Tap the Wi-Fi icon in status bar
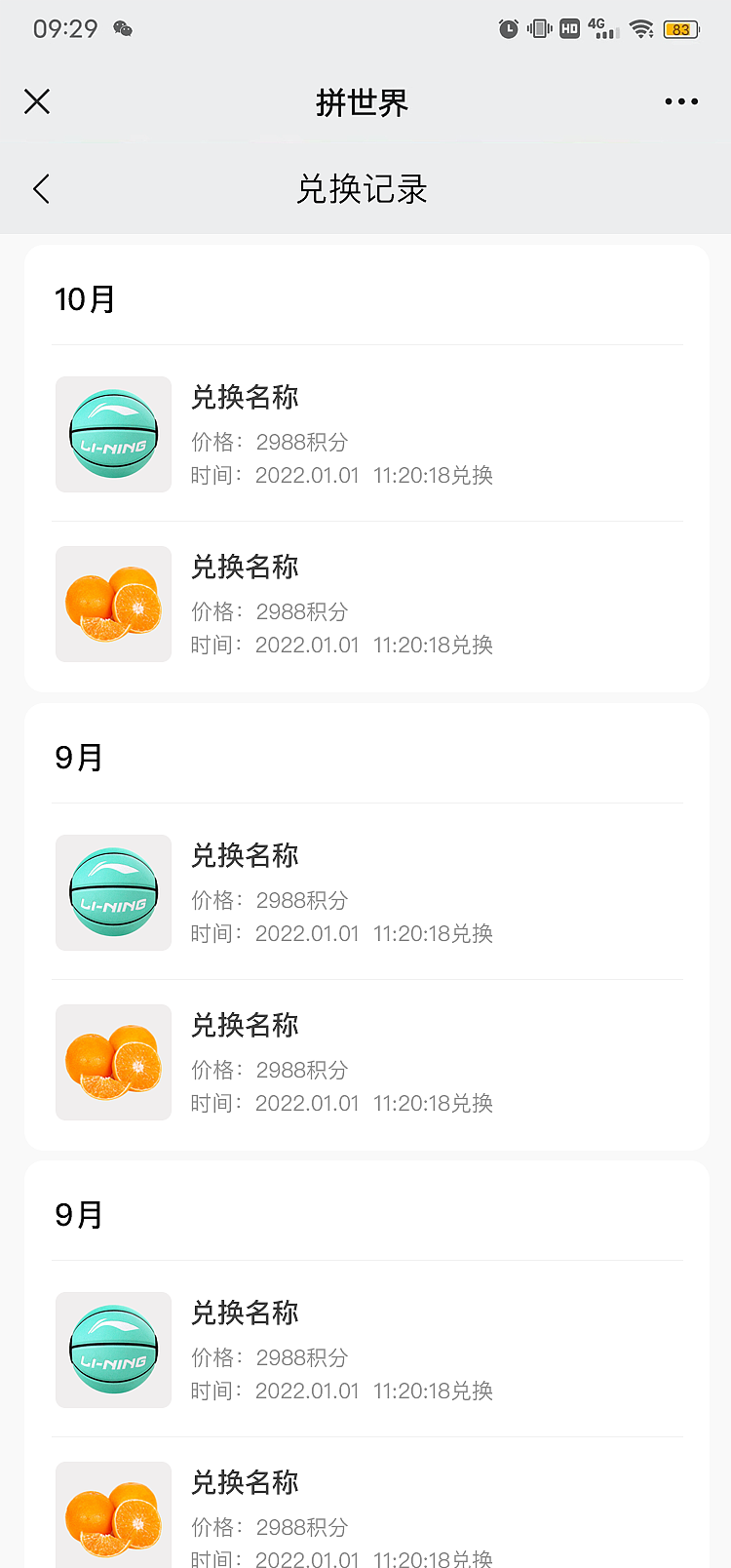731x1568 pixels. (640, 29)
